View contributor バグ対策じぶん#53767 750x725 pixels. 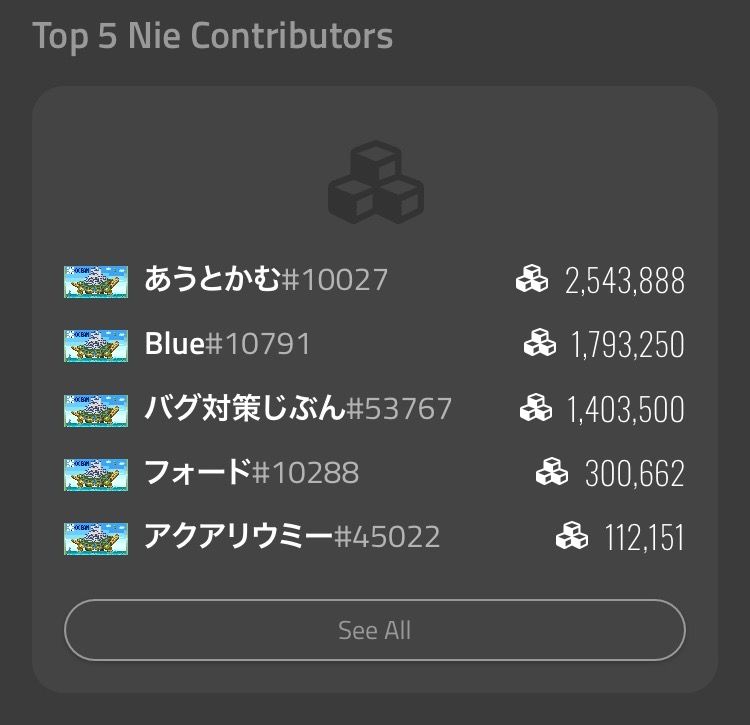click(x=297, y=408)
